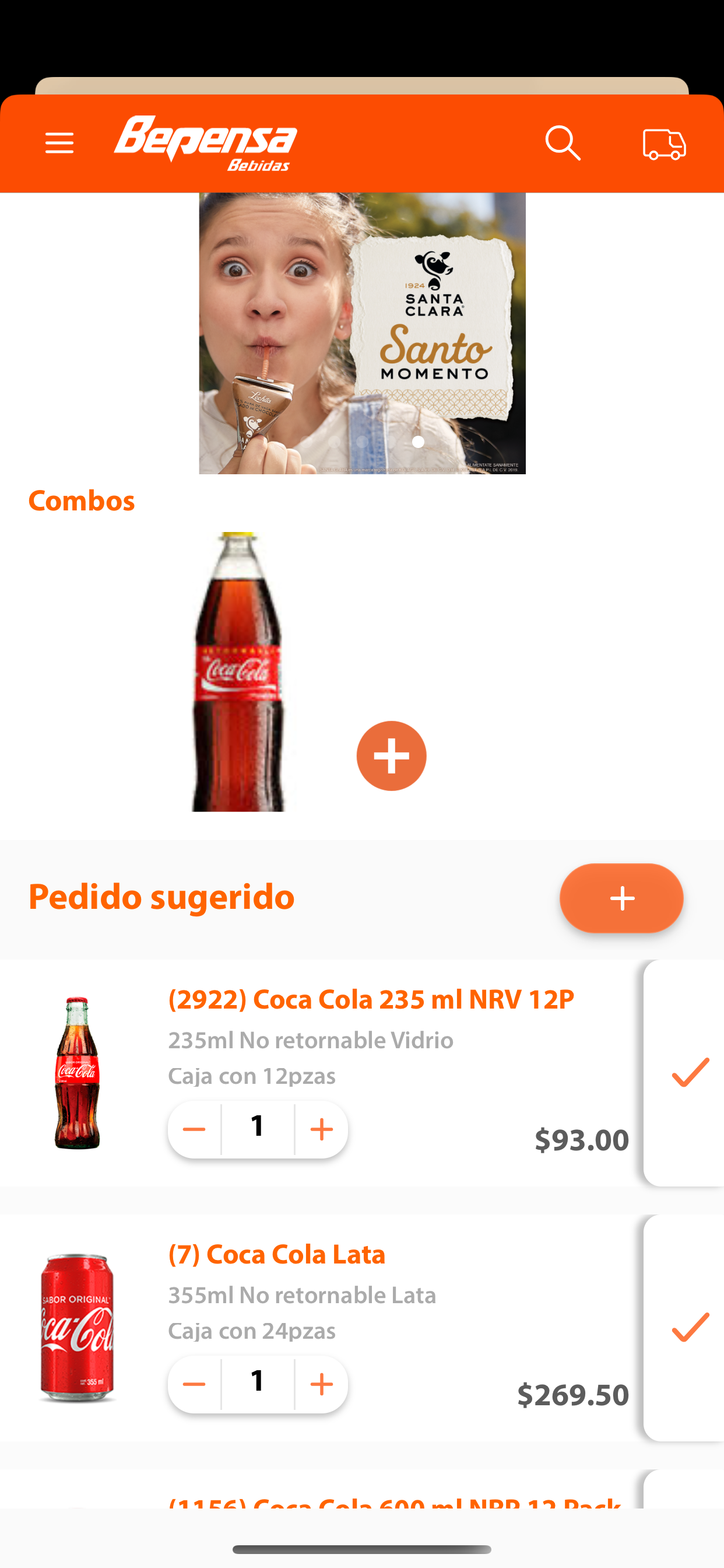Add all Pedido sugerido items

(621, 898)
